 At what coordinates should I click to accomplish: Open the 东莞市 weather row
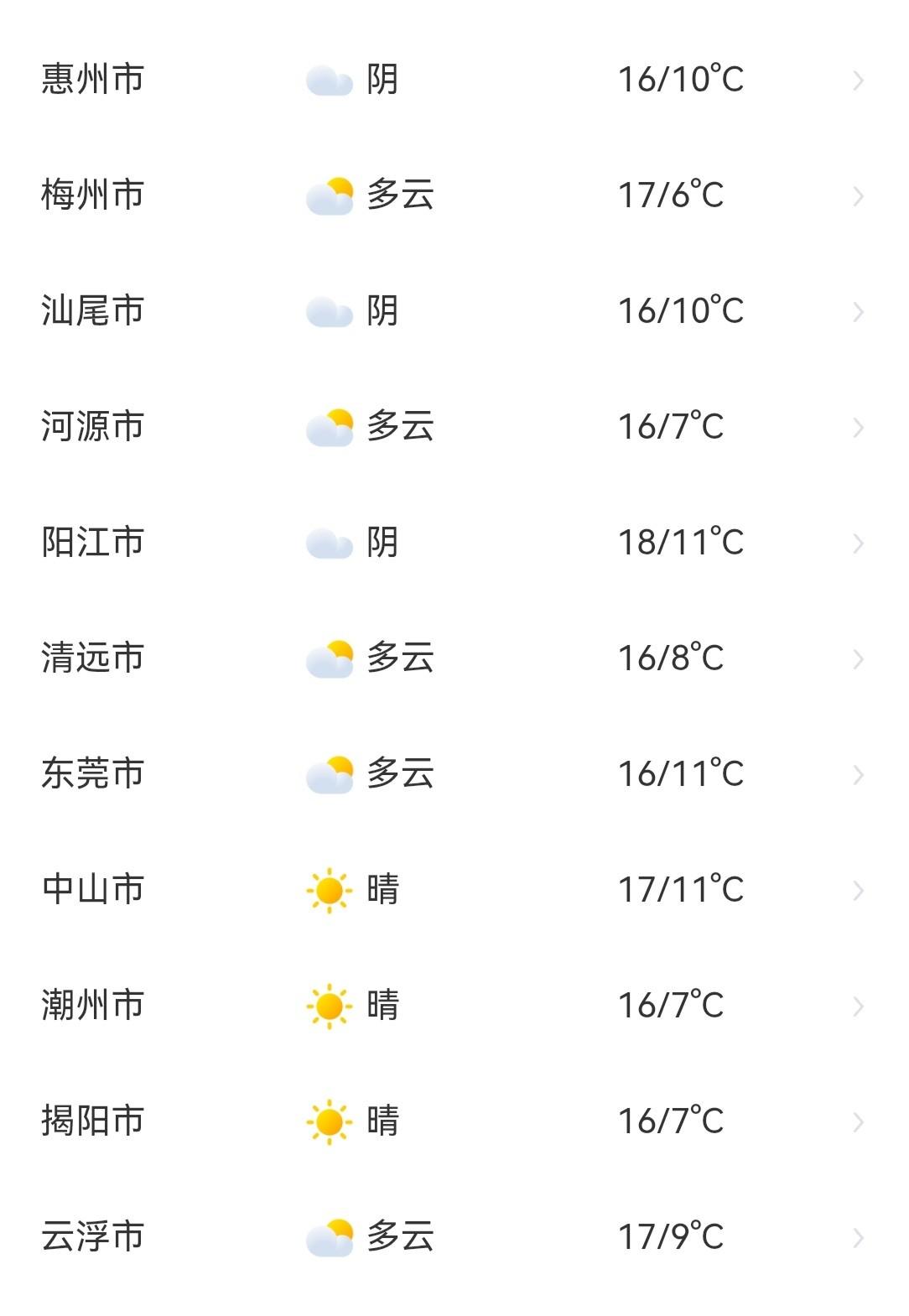pos(453,774)
